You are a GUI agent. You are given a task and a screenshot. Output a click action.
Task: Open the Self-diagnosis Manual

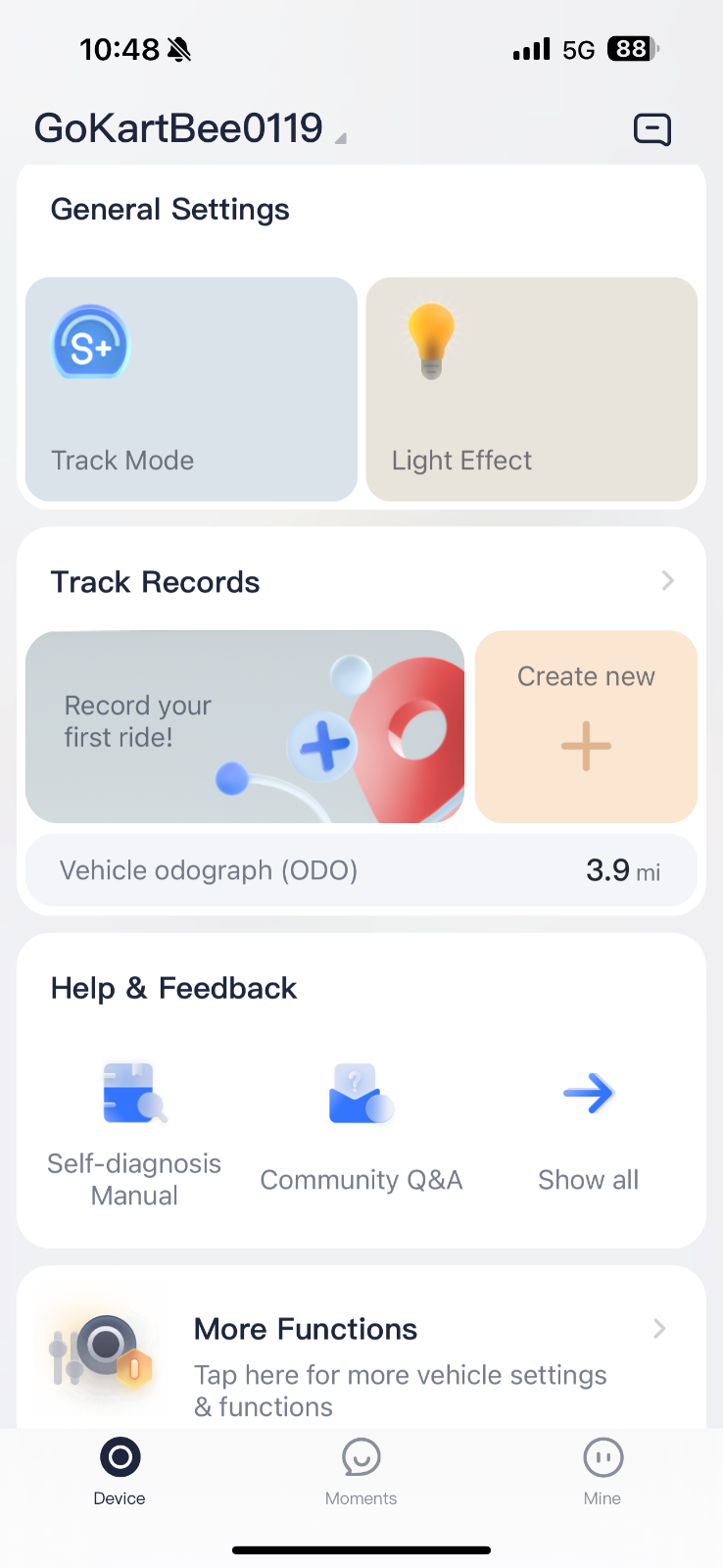134,1134
